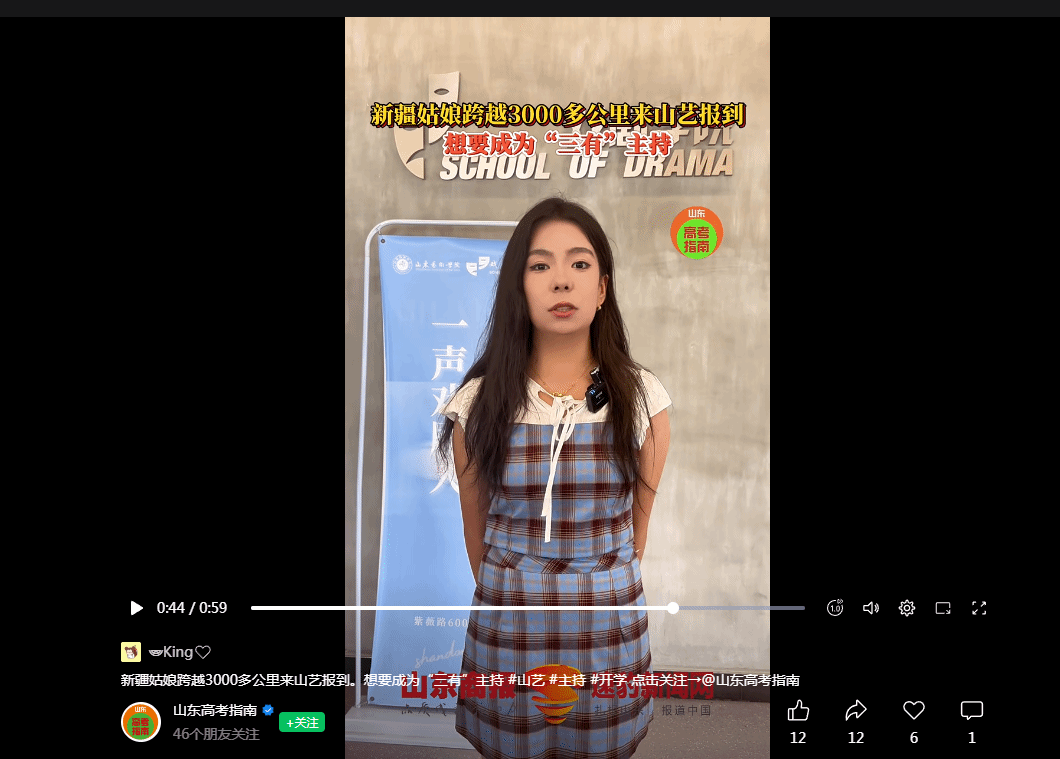The height and width of the screenshot is (759, 1060).
Task: Open the video settings gear
Action: point(907,608)
